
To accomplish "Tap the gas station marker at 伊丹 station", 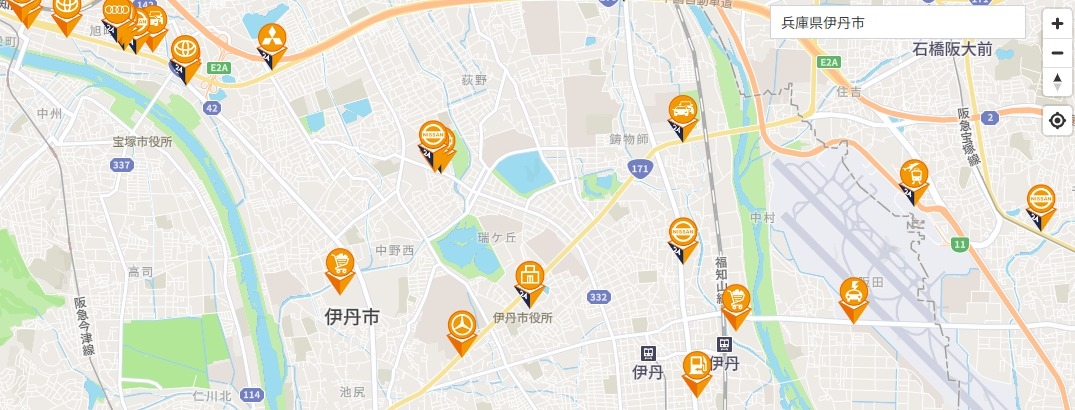I will click(695, 368).
